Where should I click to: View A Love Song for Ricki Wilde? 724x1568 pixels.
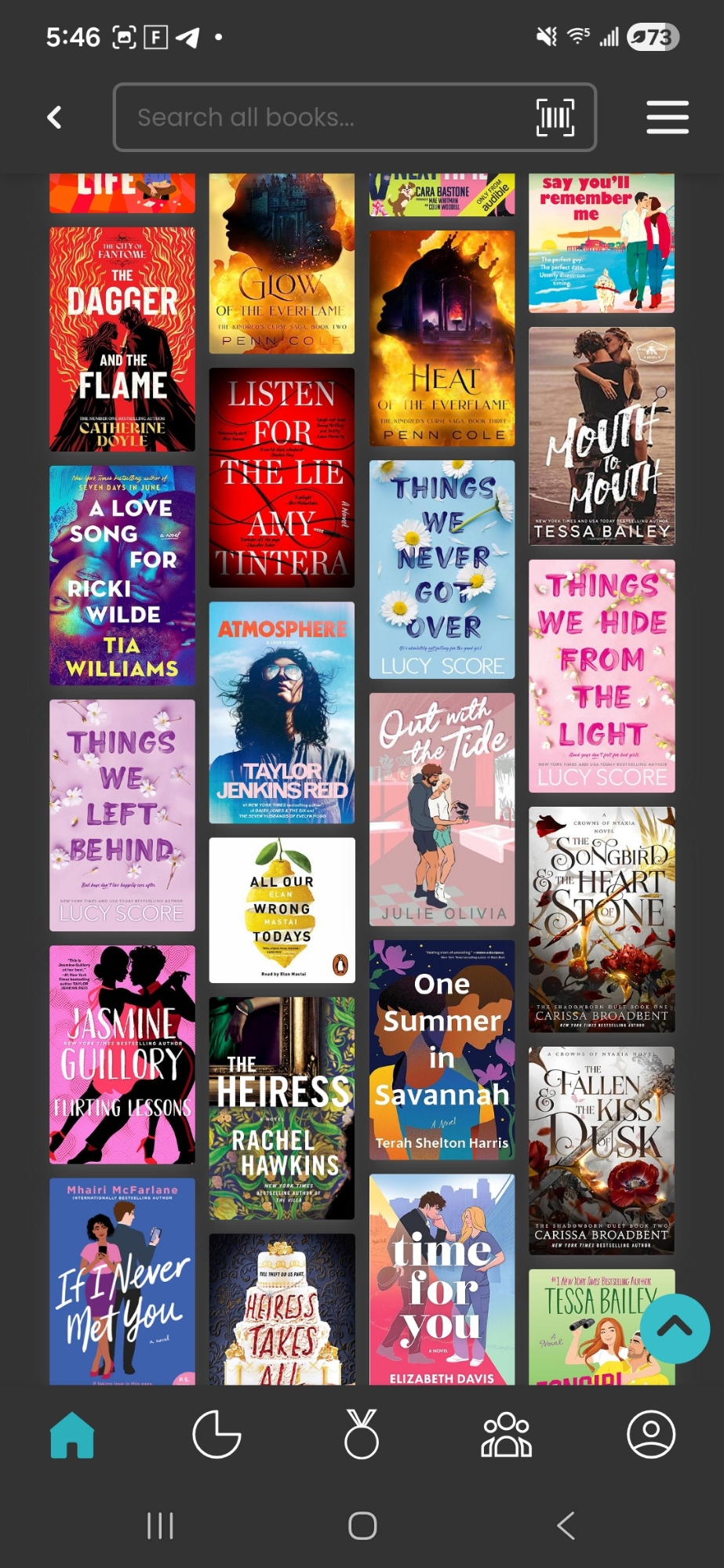coord(122,575)
